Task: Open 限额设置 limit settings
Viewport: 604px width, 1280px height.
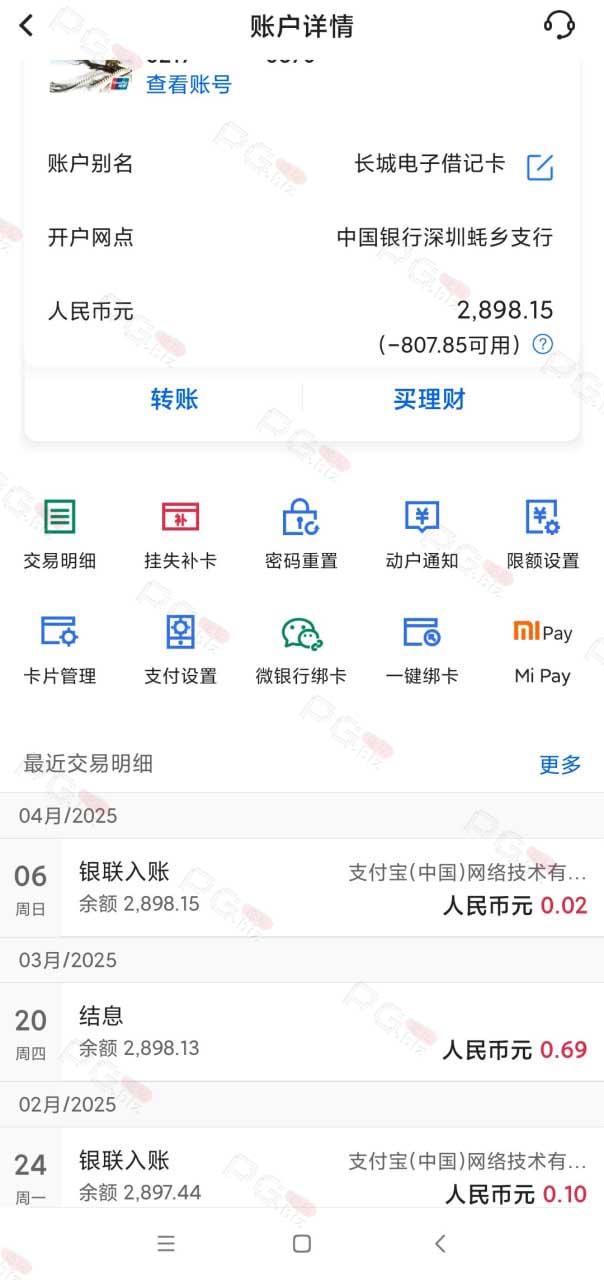Action: point(543,535)
